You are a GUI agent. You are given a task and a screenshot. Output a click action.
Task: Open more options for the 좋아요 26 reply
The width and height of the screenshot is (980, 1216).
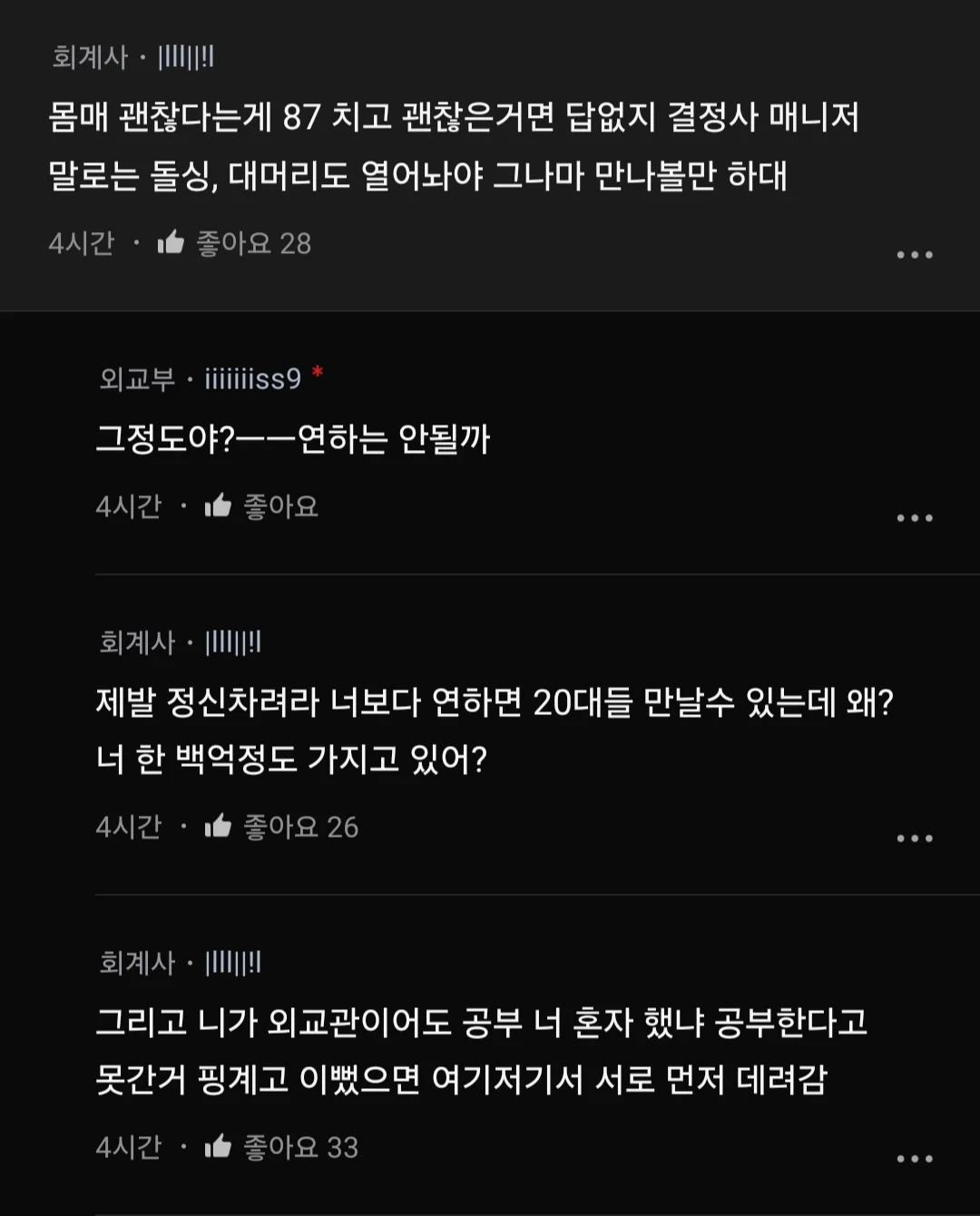(x=914, y=838)
